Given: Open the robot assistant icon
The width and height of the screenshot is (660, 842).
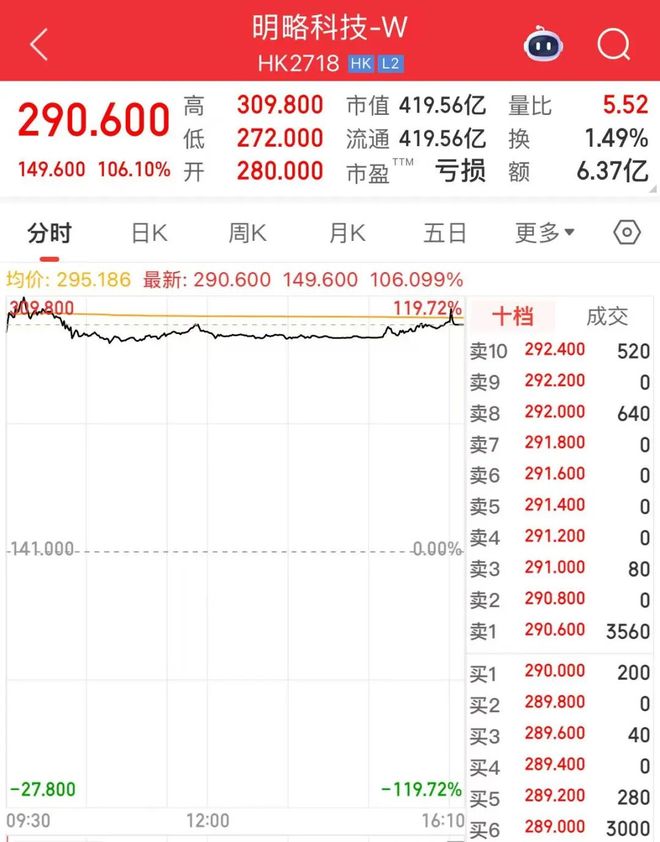Looking at the screenshot, I should pyautogui.click(x=544, y=44).
